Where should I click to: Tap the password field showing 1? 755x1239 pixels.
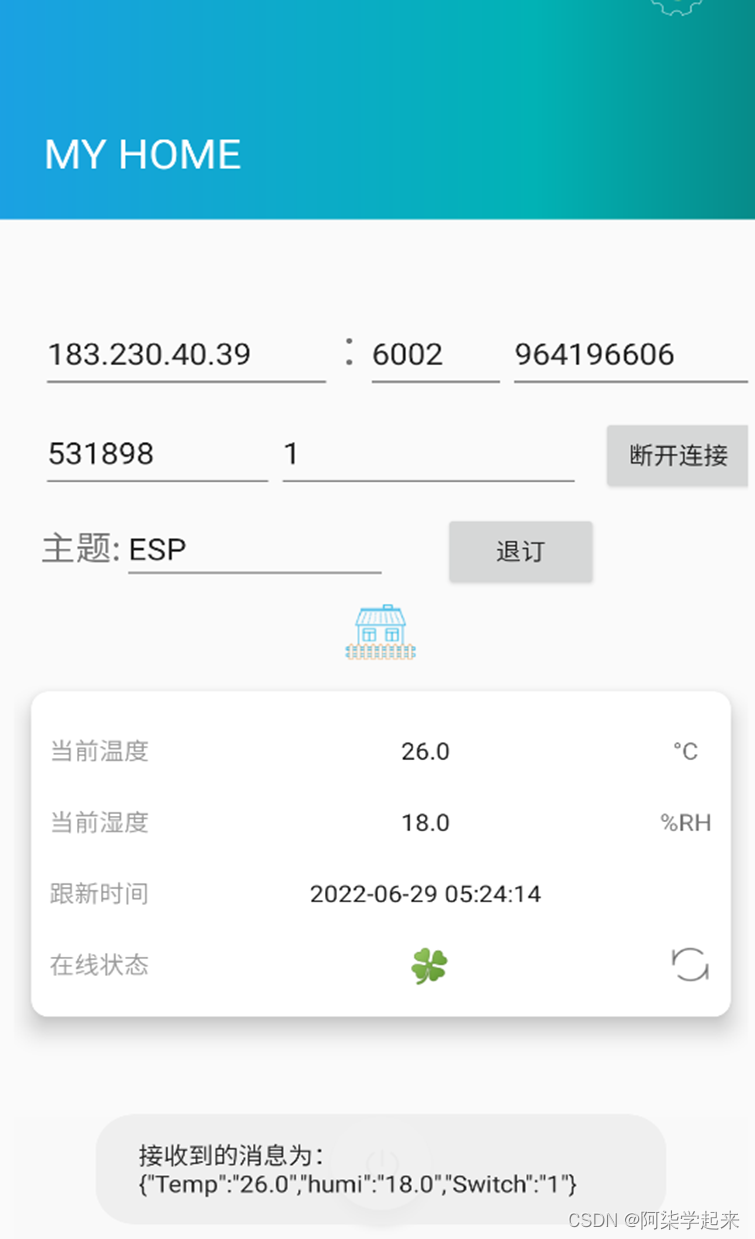tap(427, 455)
